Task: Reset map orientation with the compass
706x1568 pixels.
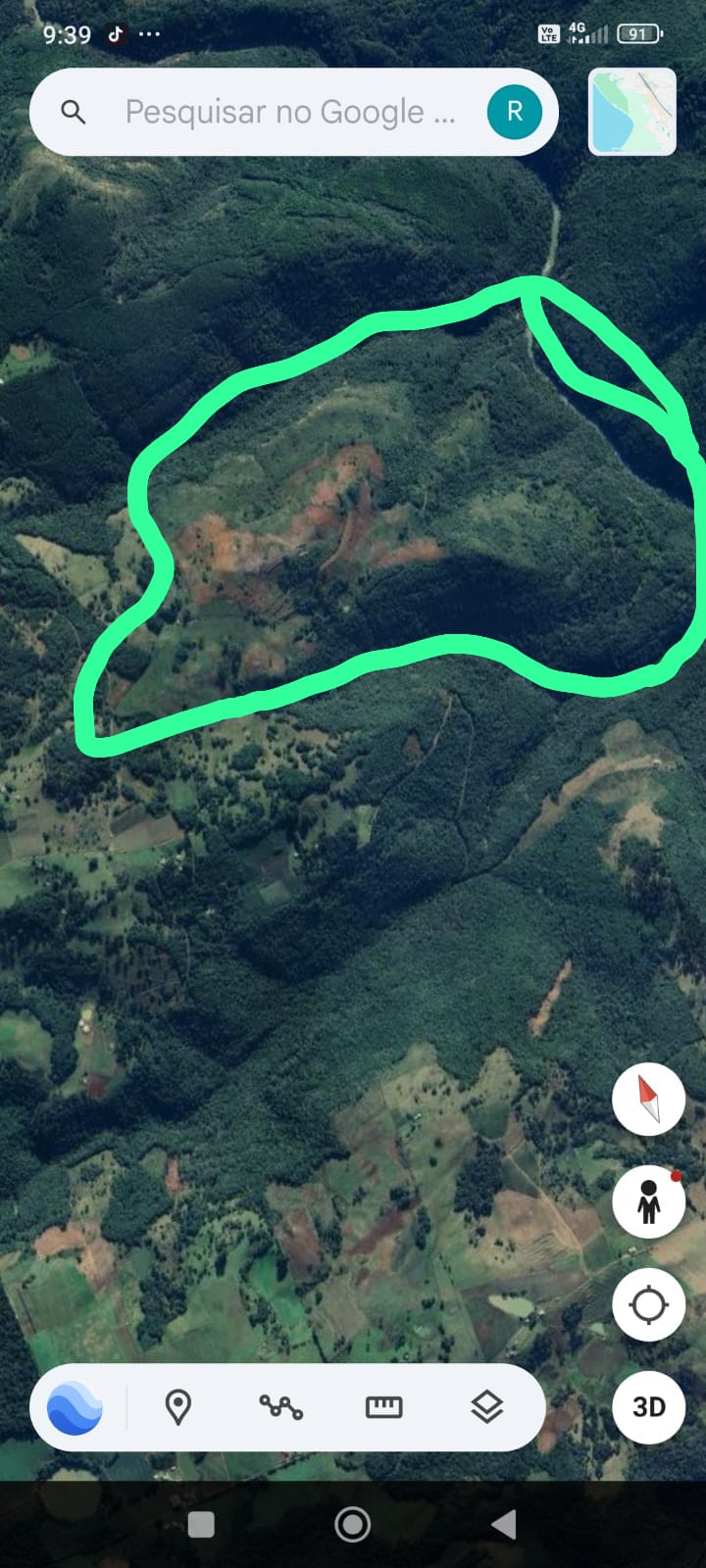Action: (x=648, y=1099)
